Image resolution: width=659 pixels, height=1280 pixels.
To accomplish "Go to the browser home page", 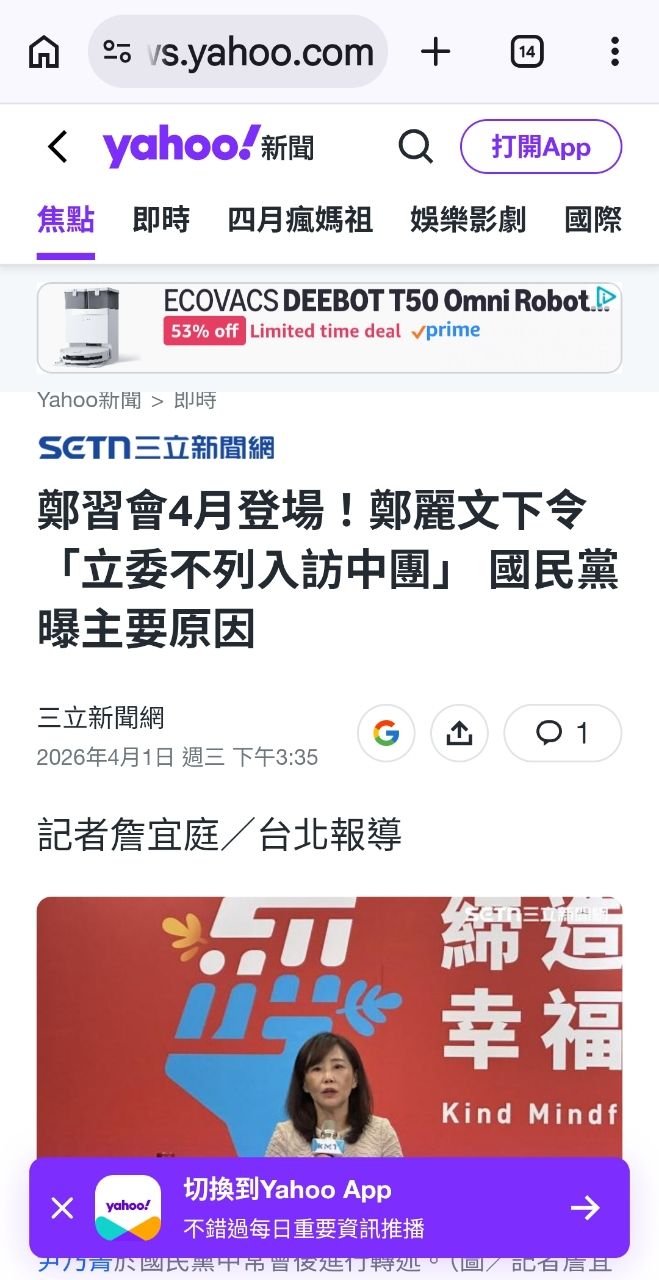I will point(43,52).
